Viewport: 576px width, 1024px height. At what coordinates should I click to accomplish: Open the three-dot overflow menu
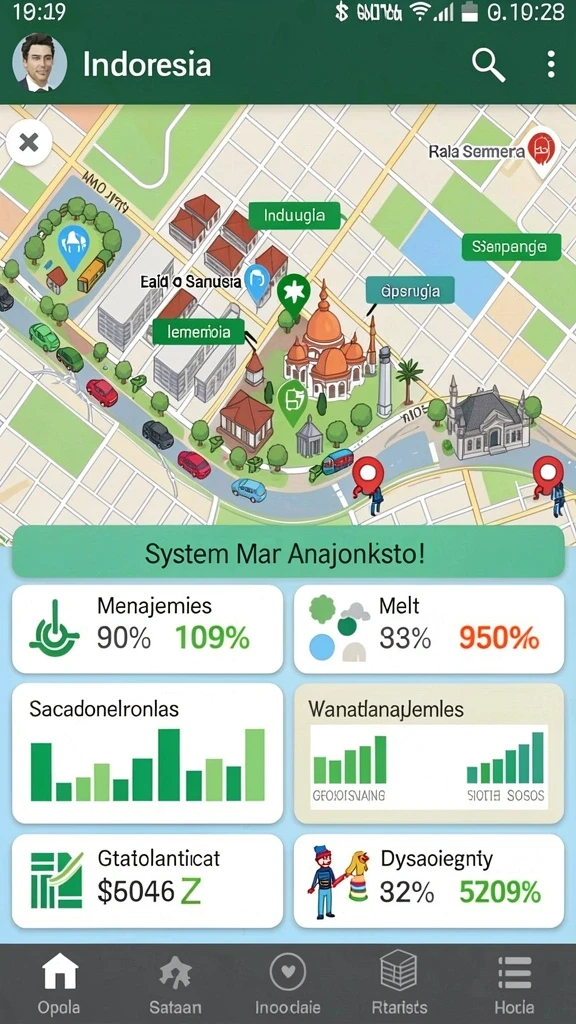point(551,65)
